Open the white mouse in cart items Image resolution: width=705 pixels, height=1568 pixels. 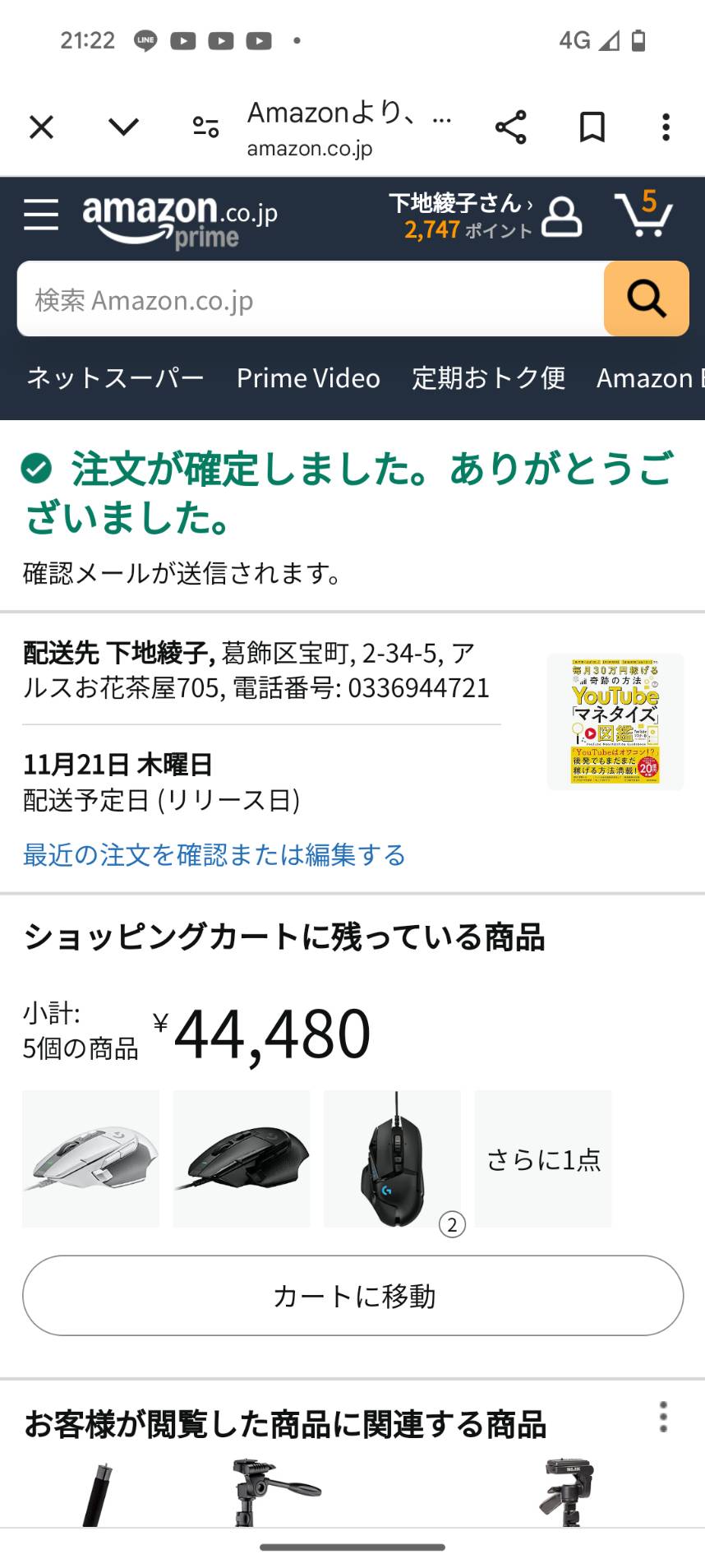90,1159
